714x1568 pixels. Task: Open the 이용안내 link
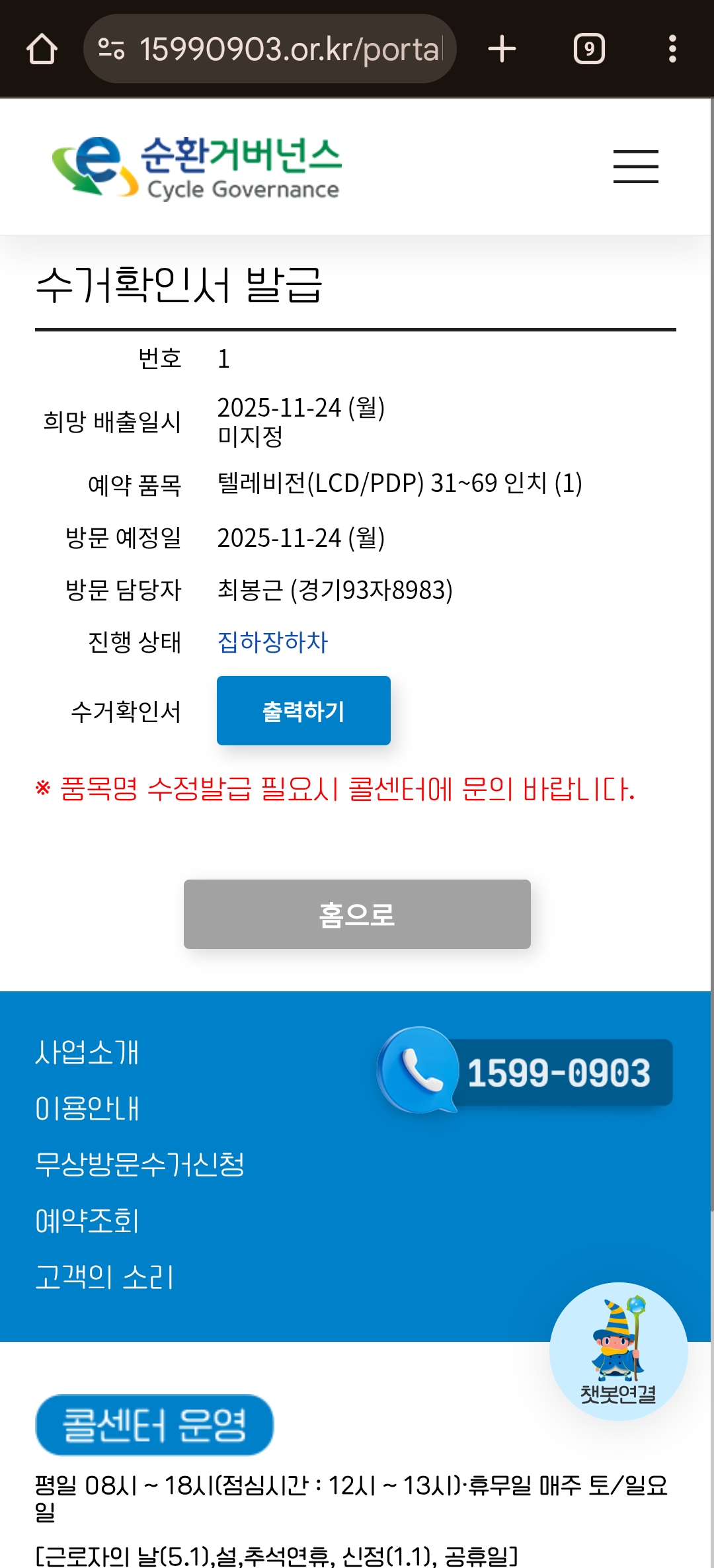[87, 1108]
